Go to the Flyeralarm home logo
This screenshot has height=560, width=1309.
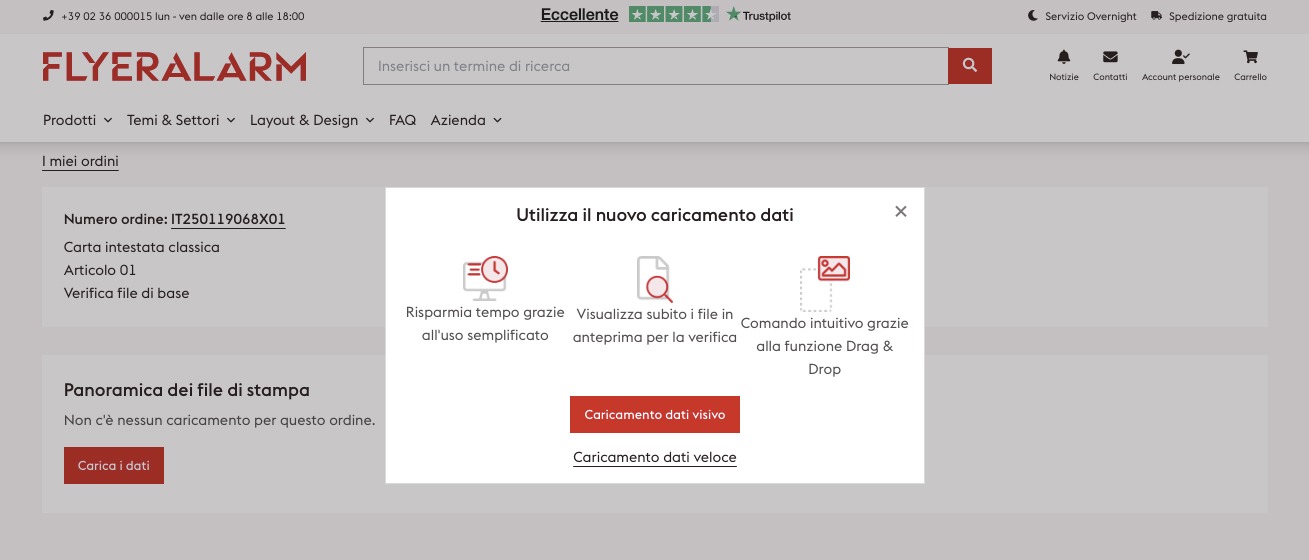[174, 67]
